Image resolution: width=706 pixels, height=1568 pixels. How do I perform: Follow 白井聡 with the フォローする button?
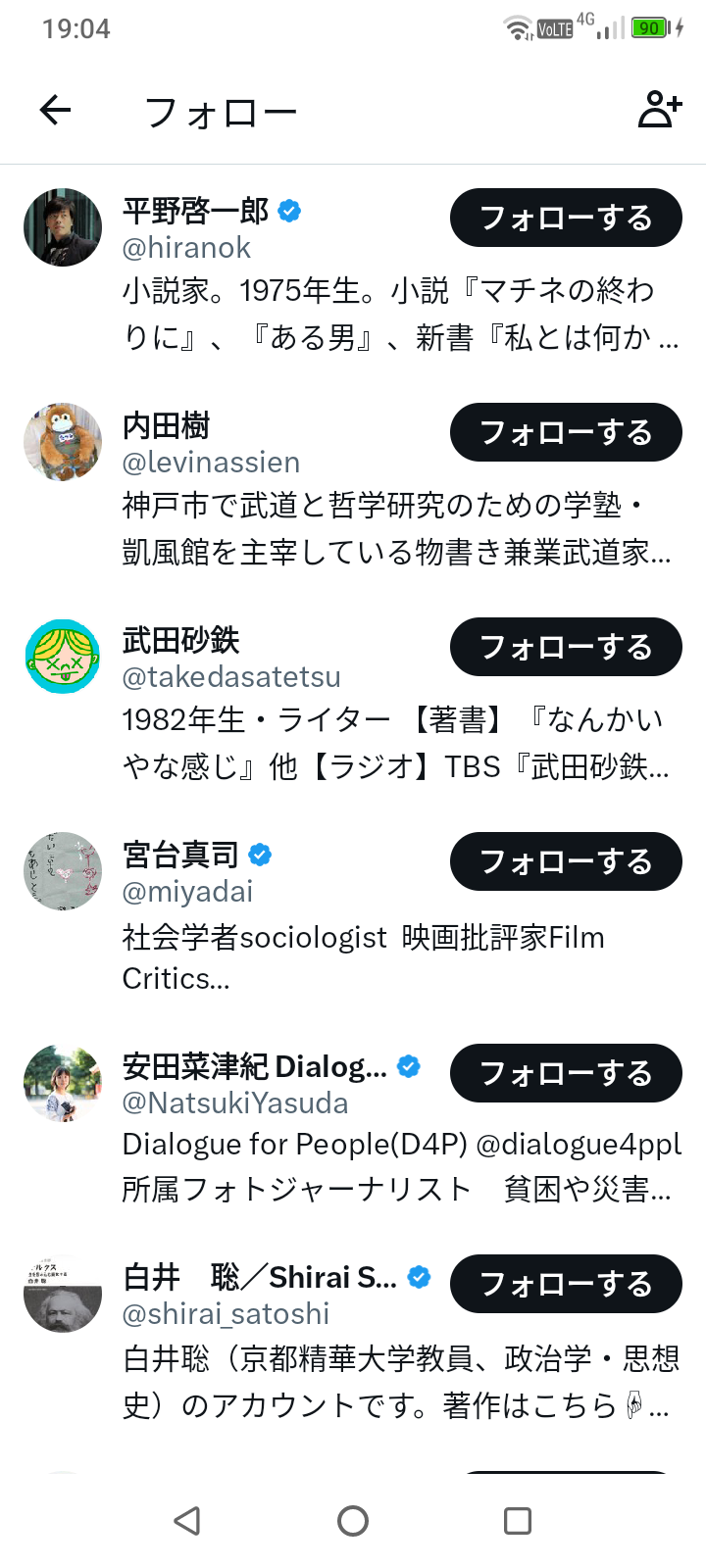pyautogui.click(x=566, y=1284)
